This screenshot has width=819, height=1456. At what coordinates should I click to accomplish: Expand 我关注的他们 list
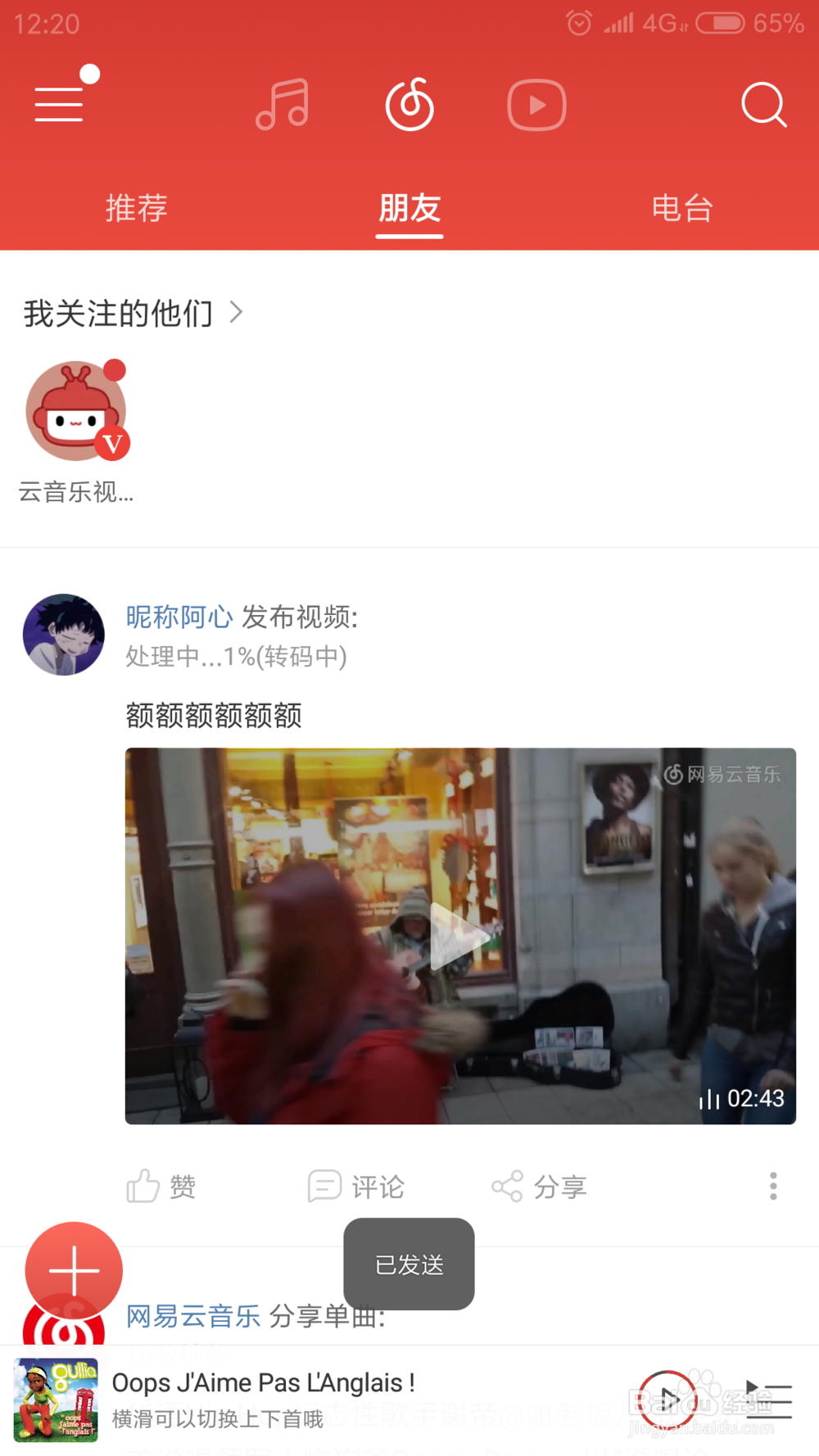pyautogui.click(x=133, y=313)
